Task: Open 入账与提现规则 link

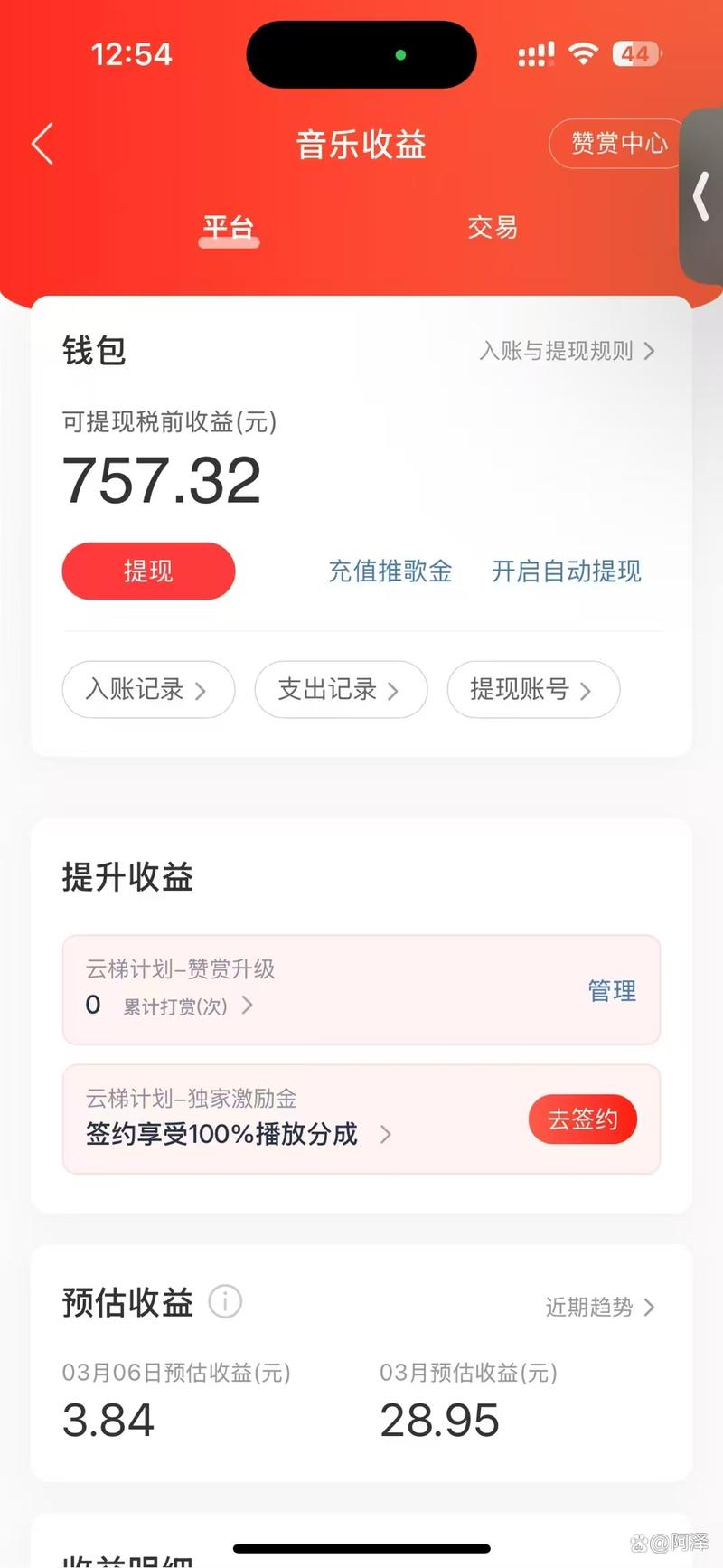Action: pos(566,351)
